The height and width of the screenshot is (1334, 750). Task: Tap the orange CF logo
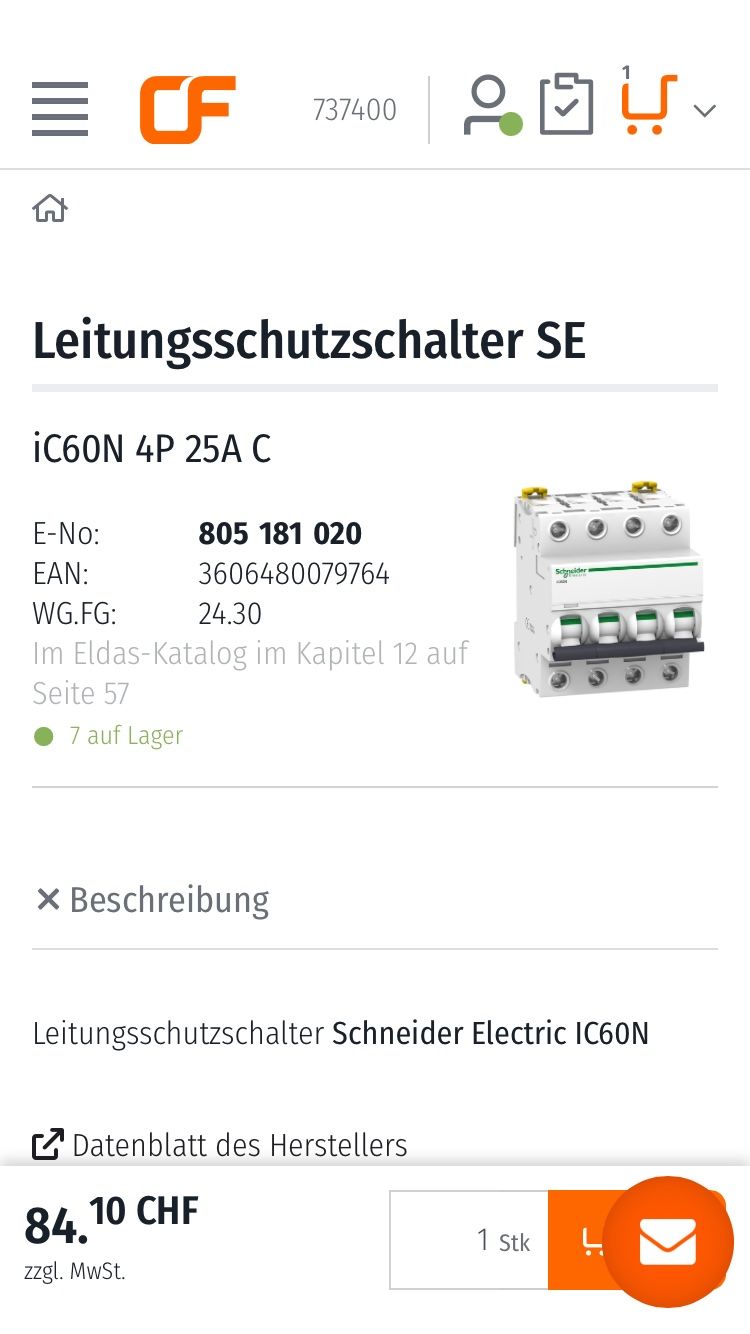(x=187, y=108)
